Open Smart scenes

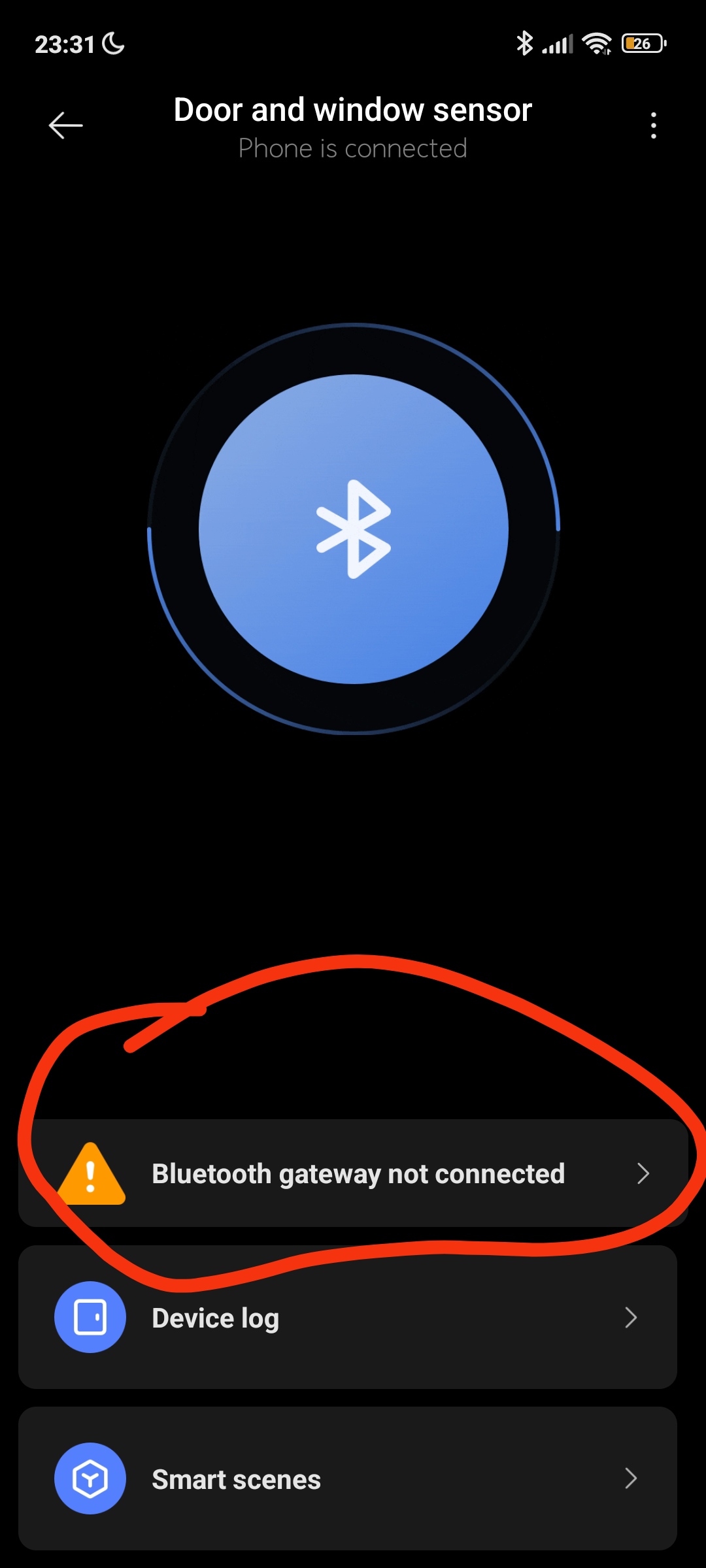click(x=348, y=1478)
